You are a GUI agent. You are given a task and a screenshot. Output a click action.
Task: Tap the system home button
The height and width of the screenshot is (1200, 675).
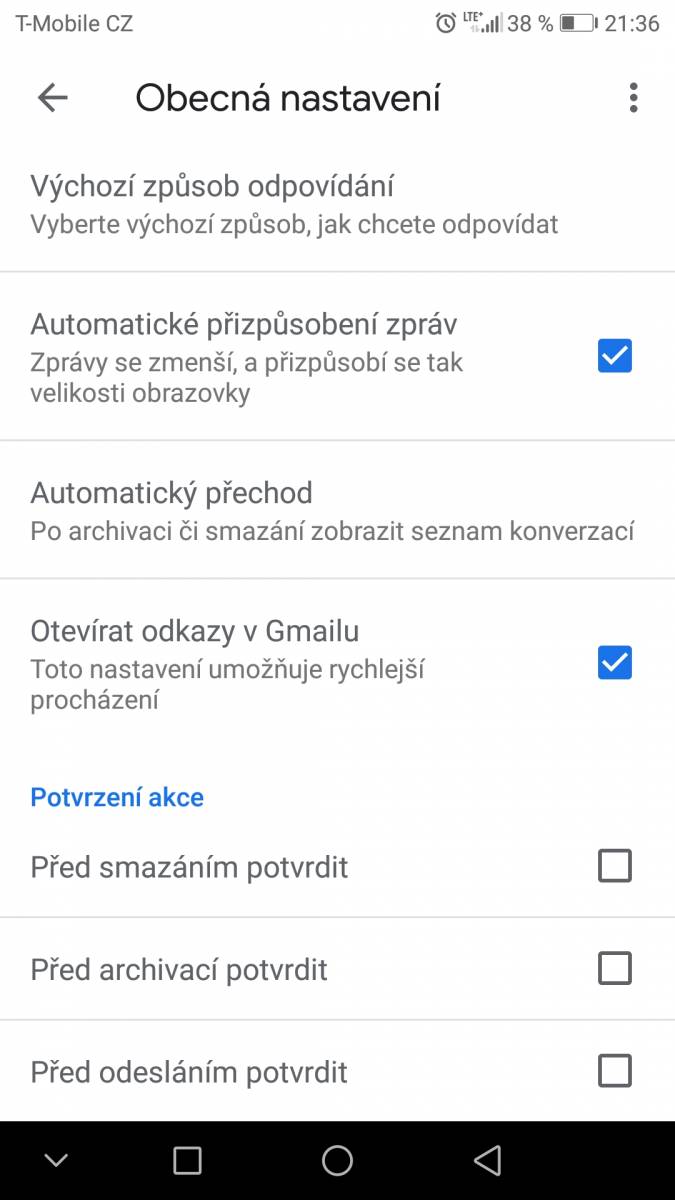(337, 1160)
